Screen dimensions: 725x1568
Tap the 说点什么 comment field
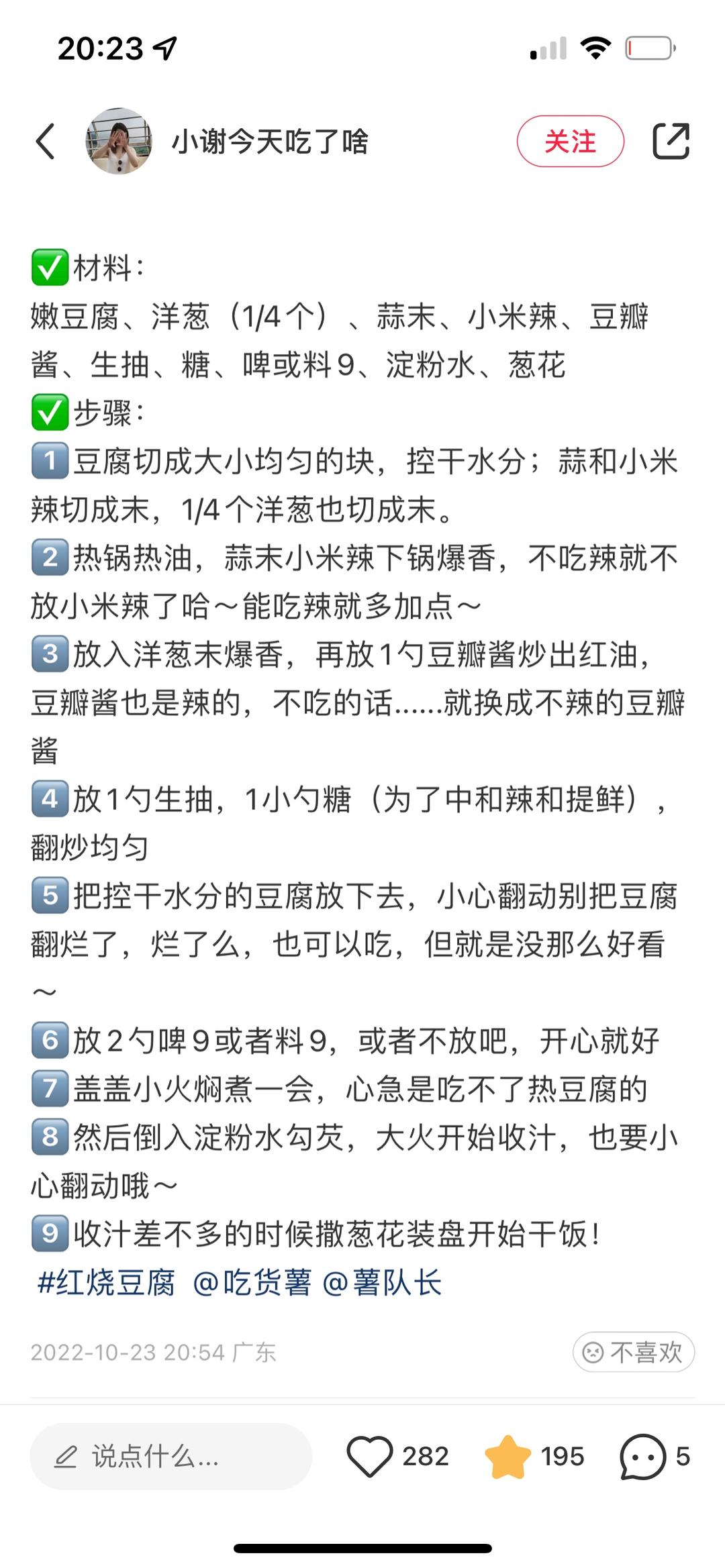click(x=171, y=1457)
